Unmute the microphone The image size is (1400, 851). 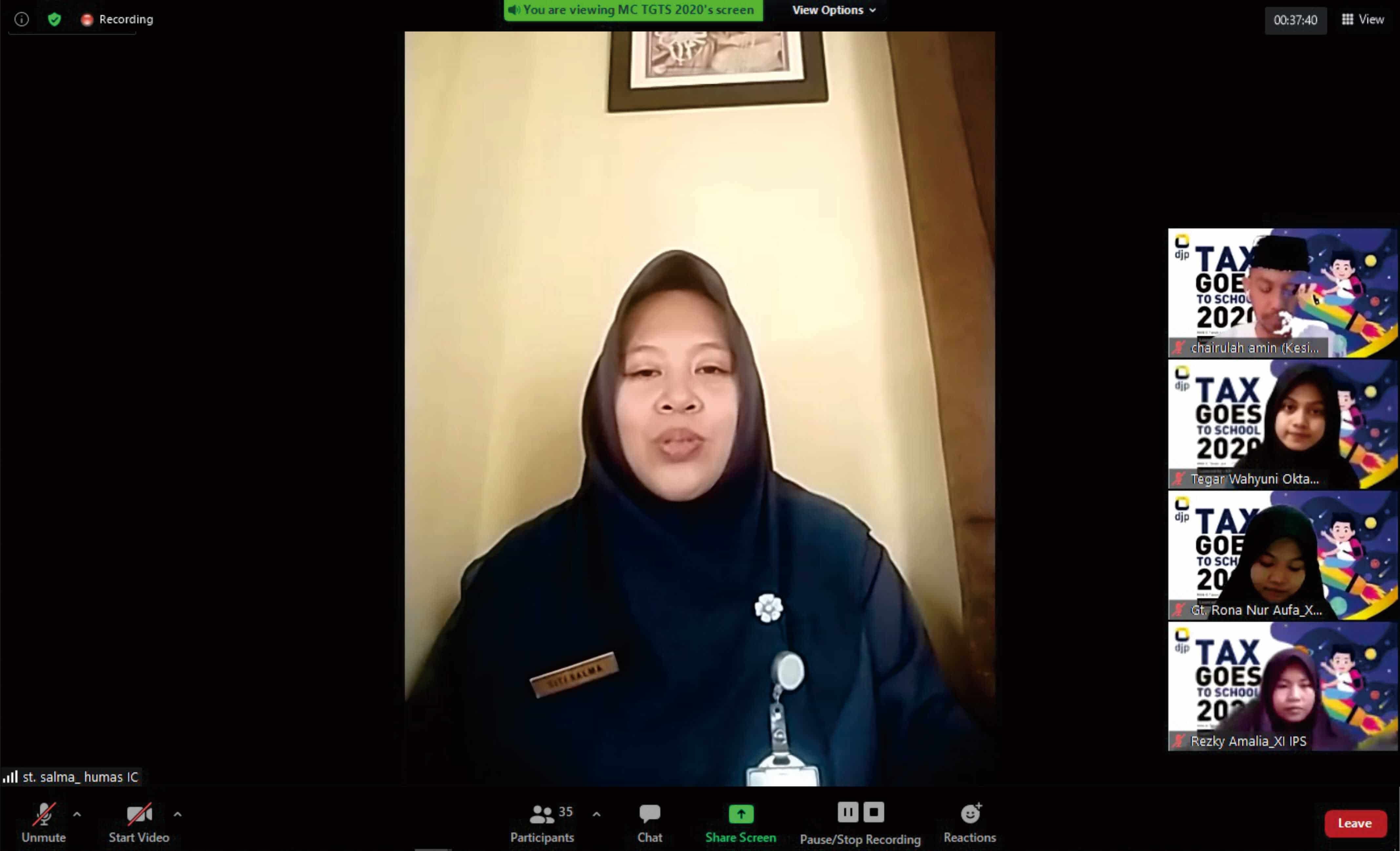tap(43, 822)
